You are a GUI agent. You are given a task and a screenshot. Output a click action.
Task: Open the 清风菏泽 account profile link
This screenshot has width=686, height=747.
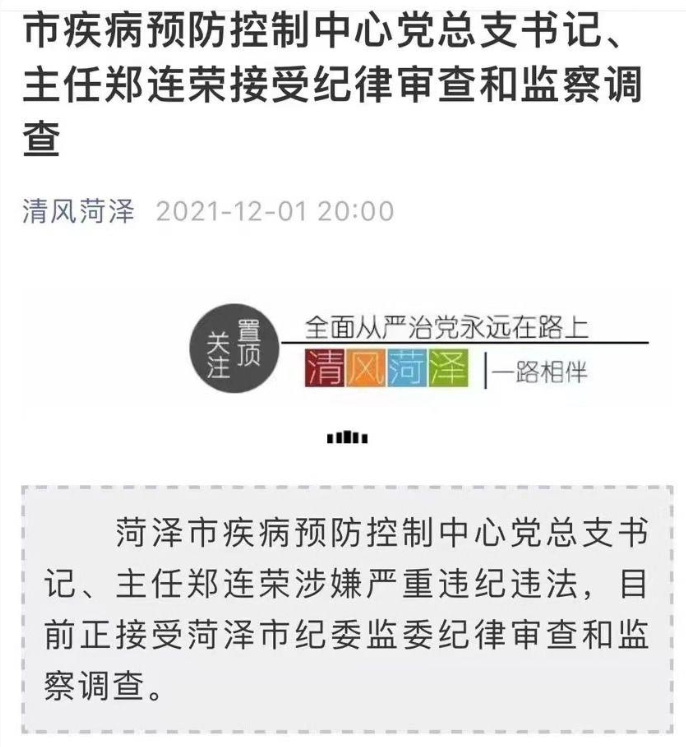[x=78, y=213]
